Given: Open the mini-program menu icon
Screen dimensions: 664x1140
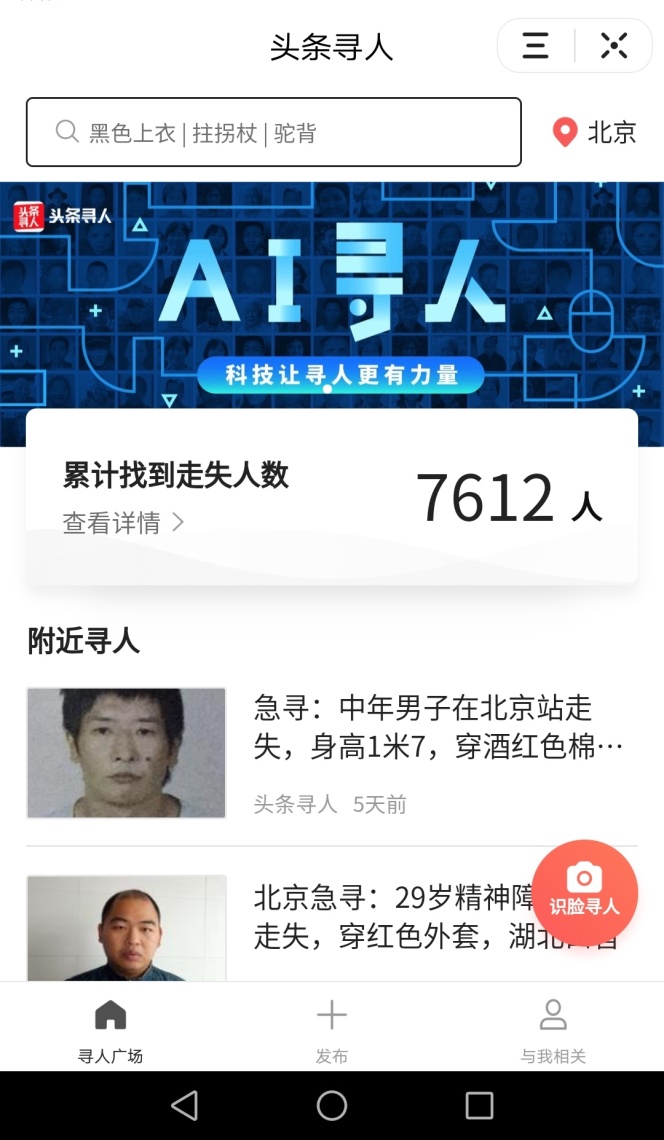Looking at the screenshot, I should click(536, 46).
